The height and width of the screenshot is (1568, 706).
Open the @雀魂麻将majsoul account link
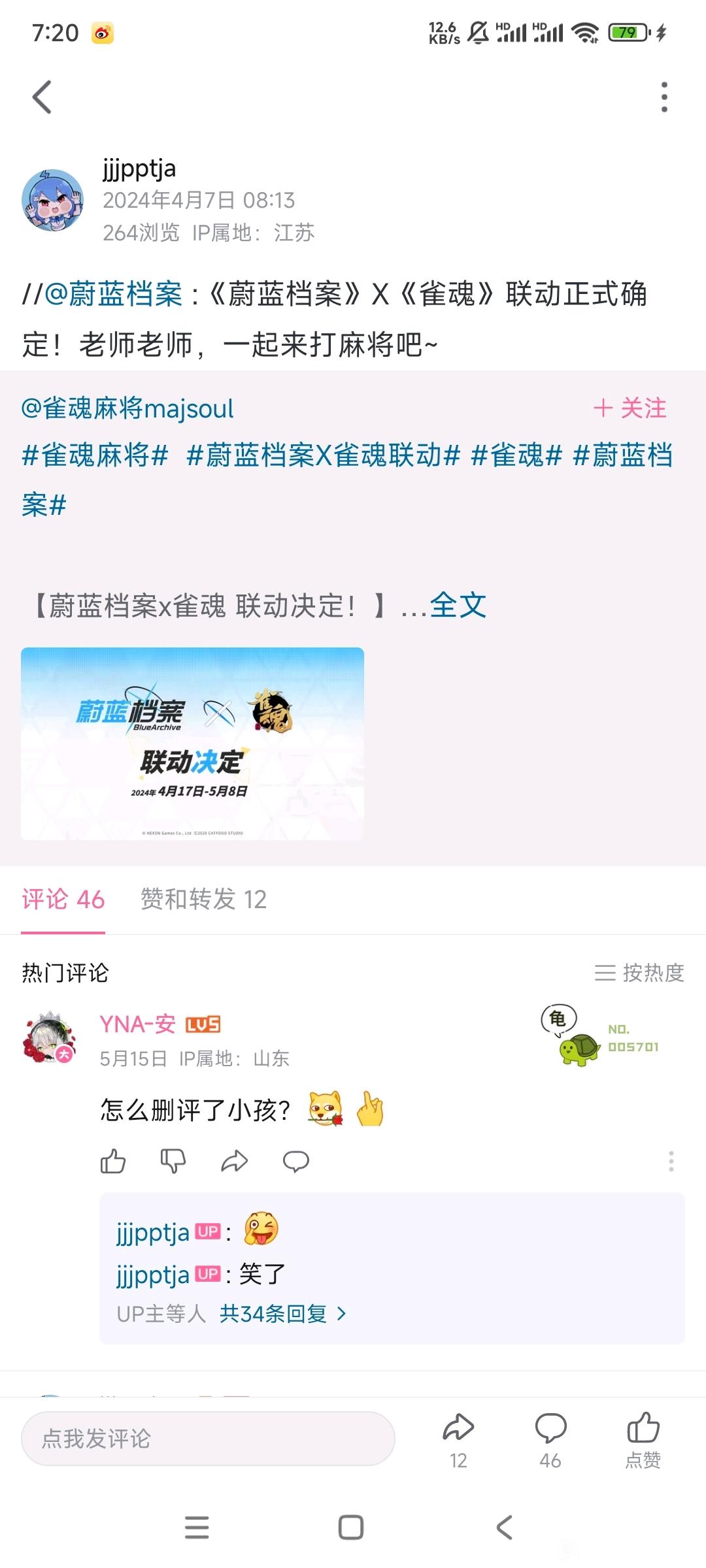pos(127,408)
